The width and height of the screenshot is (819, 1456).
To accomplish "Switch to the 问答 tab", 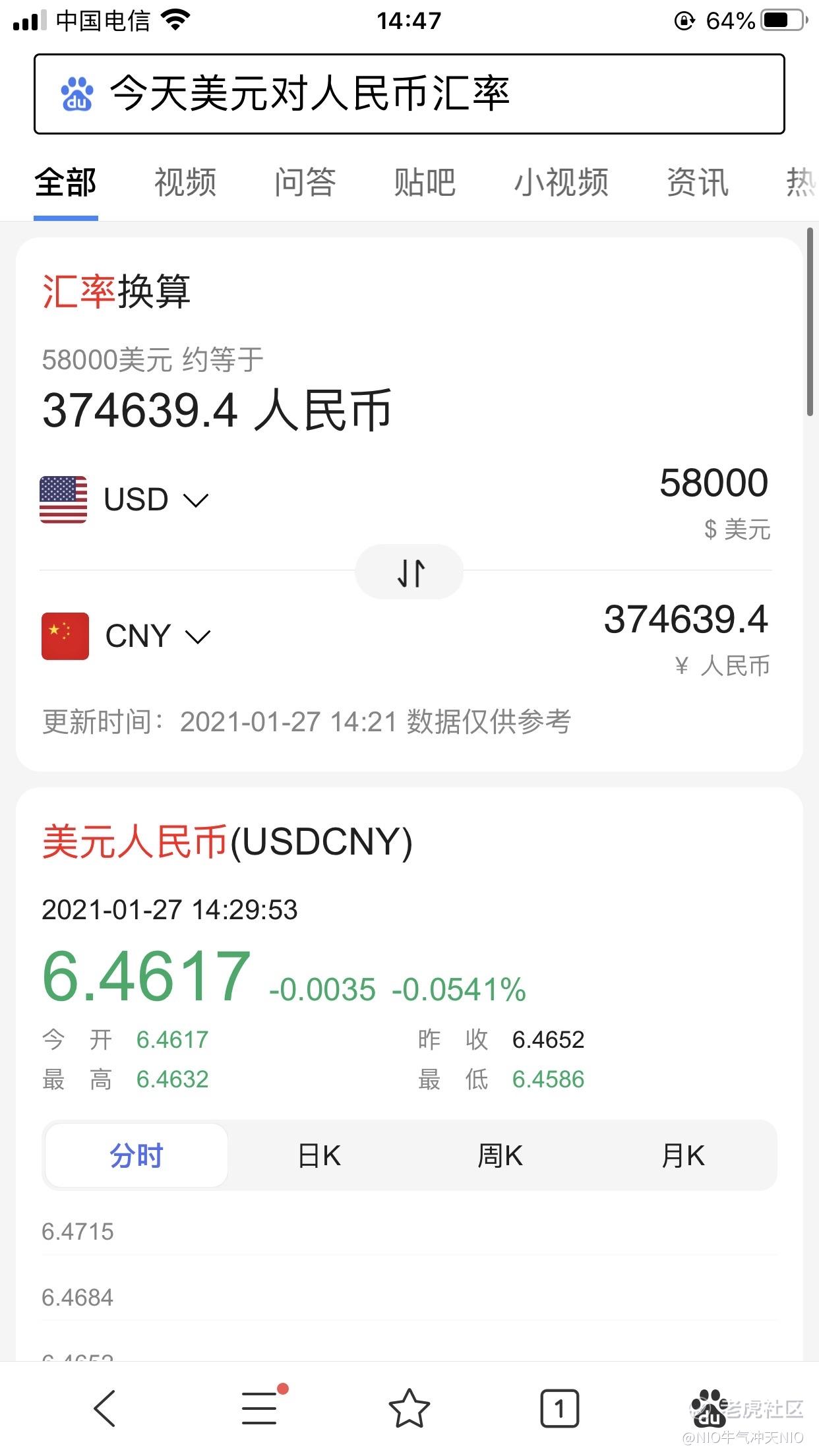I will (x=305, y=183).
